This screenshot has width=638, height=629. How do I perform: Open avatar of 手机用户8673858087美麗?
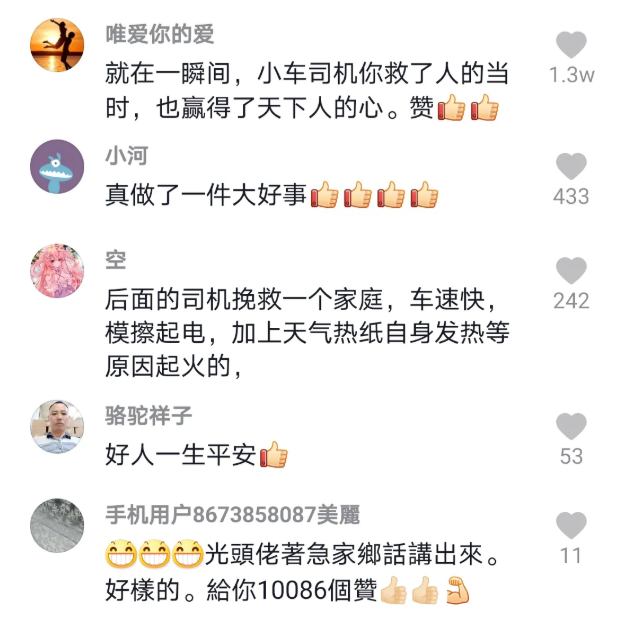57,526
